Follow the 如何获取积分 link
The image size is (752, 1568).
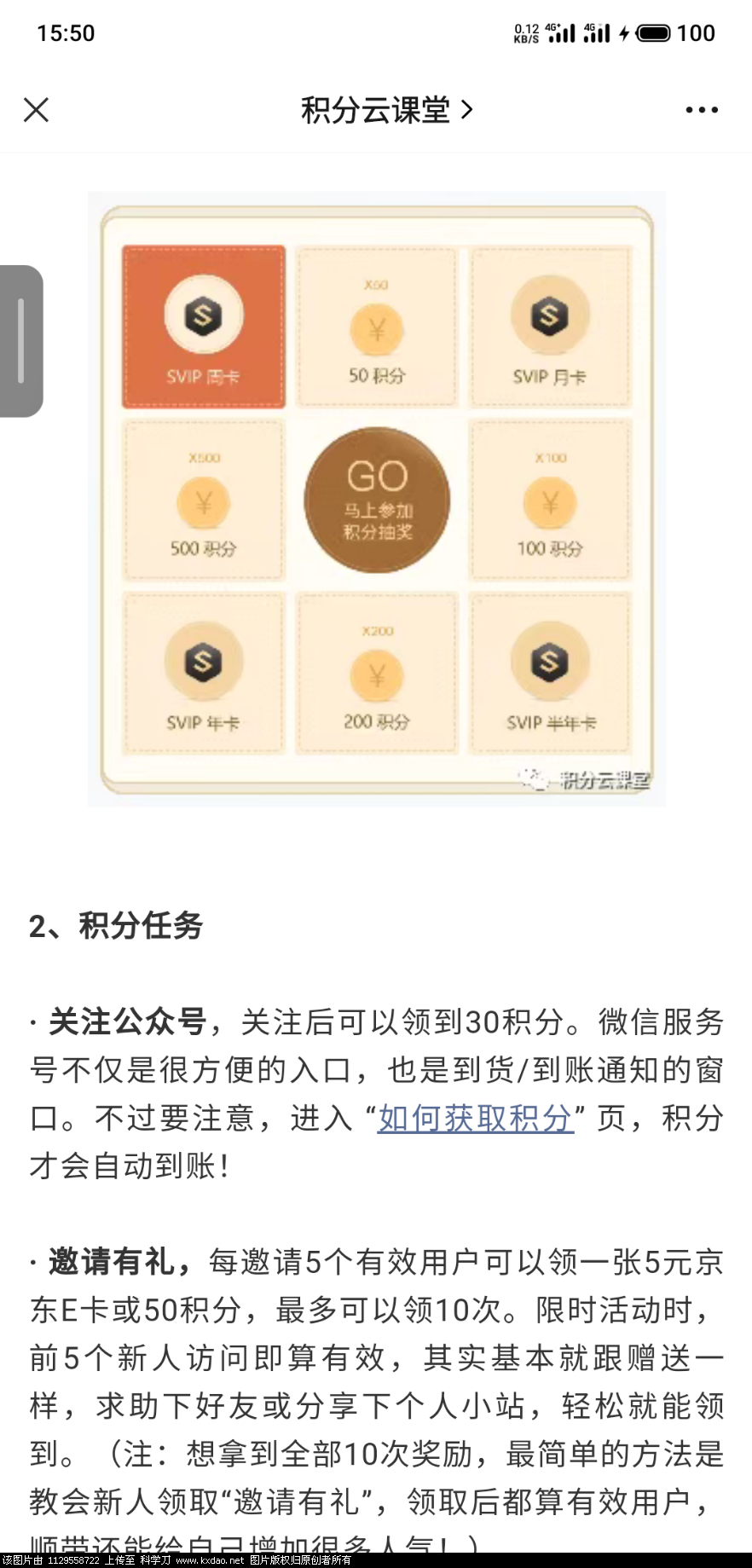click(474, 1118)
